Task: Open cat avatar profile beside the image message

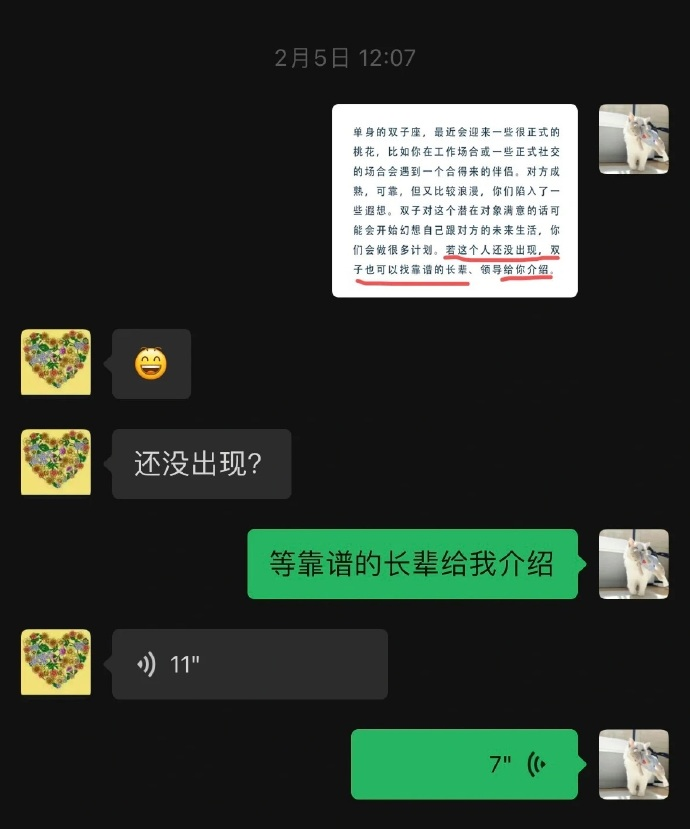Action: [633, 139]
